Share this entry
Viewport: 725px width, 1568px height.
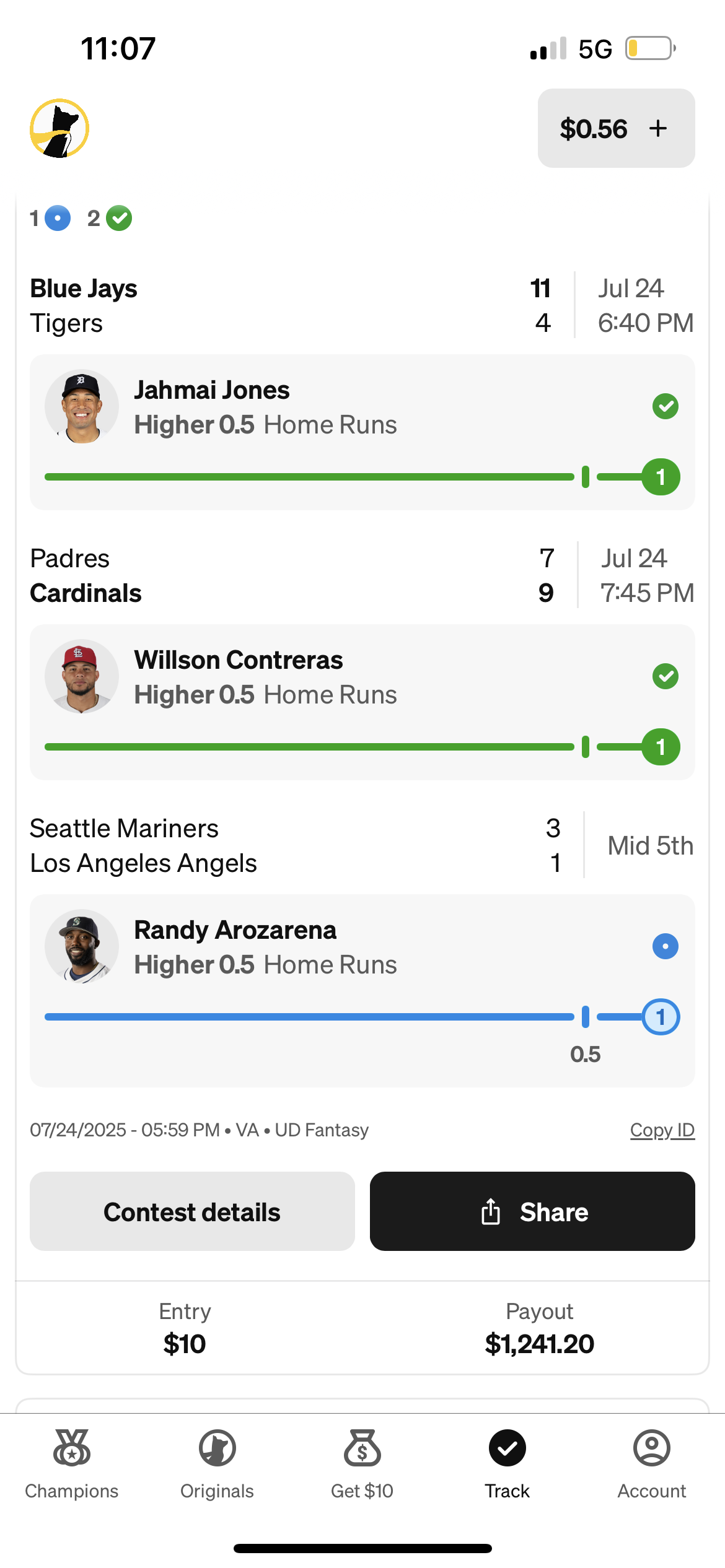[x=532, y=1211]
